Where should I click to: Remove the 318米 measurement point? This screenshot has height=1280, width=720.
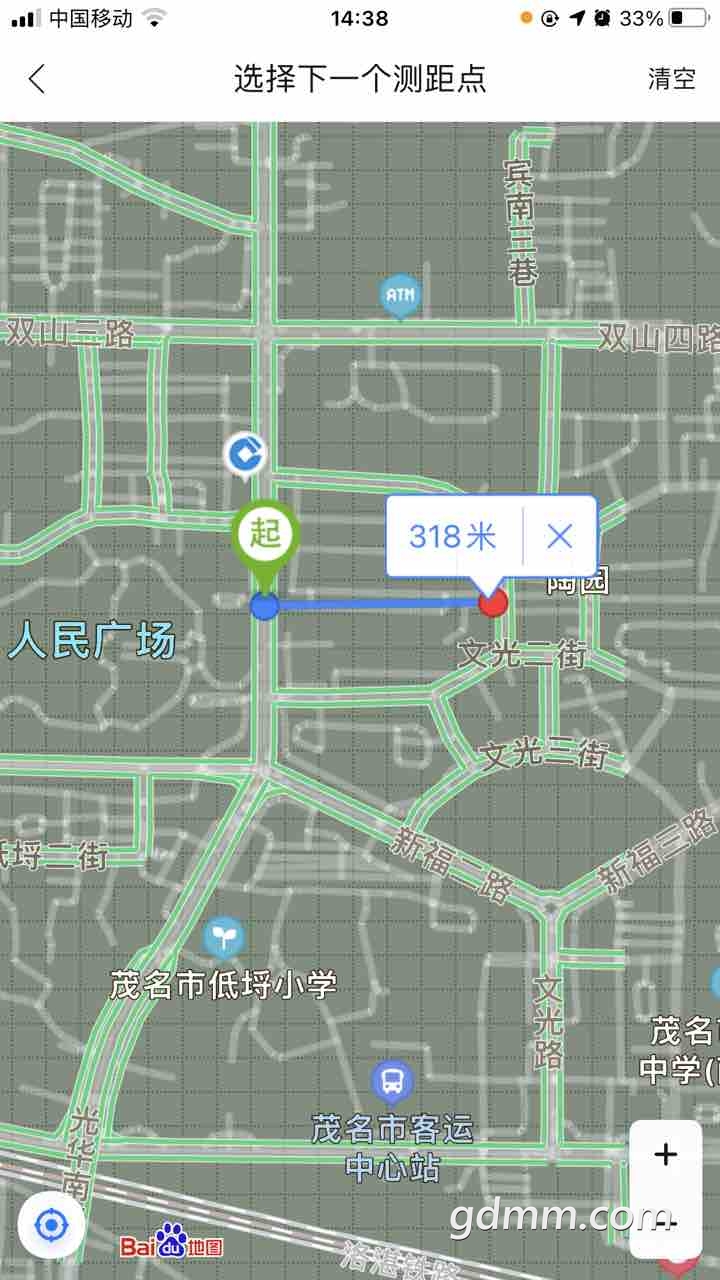(559, 537)
